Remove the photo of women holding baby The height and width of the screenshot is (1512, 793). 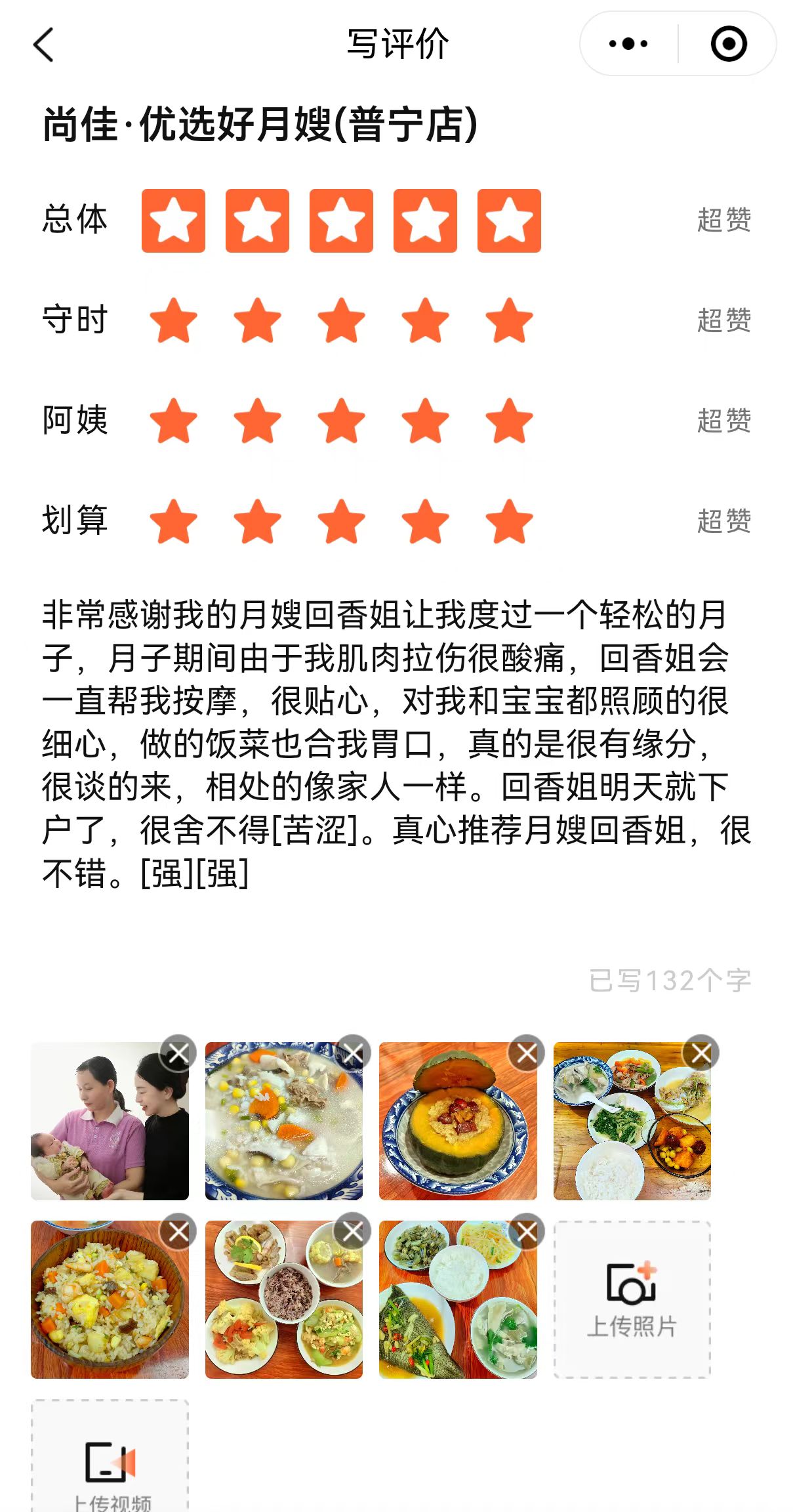[x=178, y=1054]
